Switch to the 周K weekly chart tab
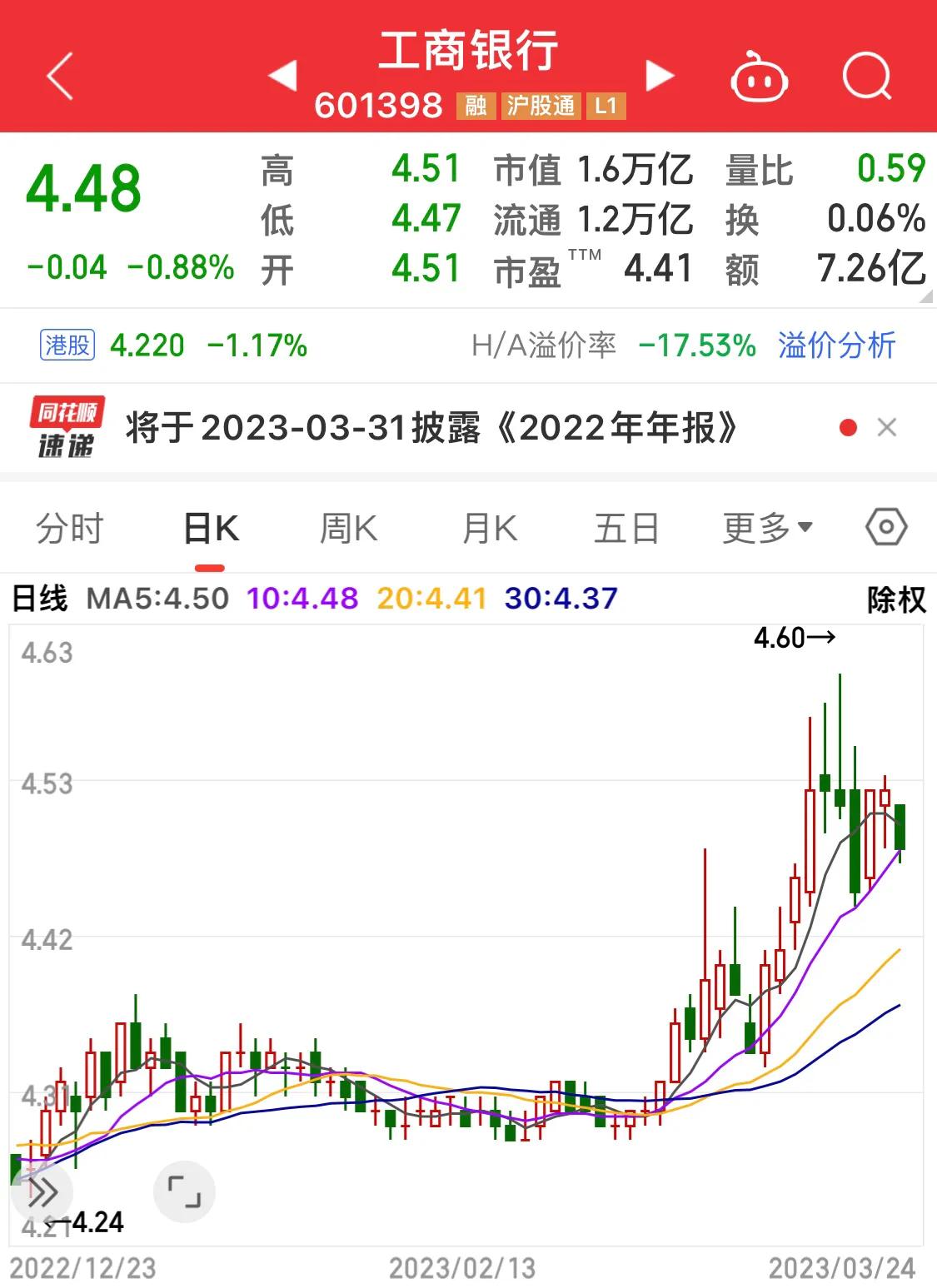 pyautogui.click(x=350, y=527)
